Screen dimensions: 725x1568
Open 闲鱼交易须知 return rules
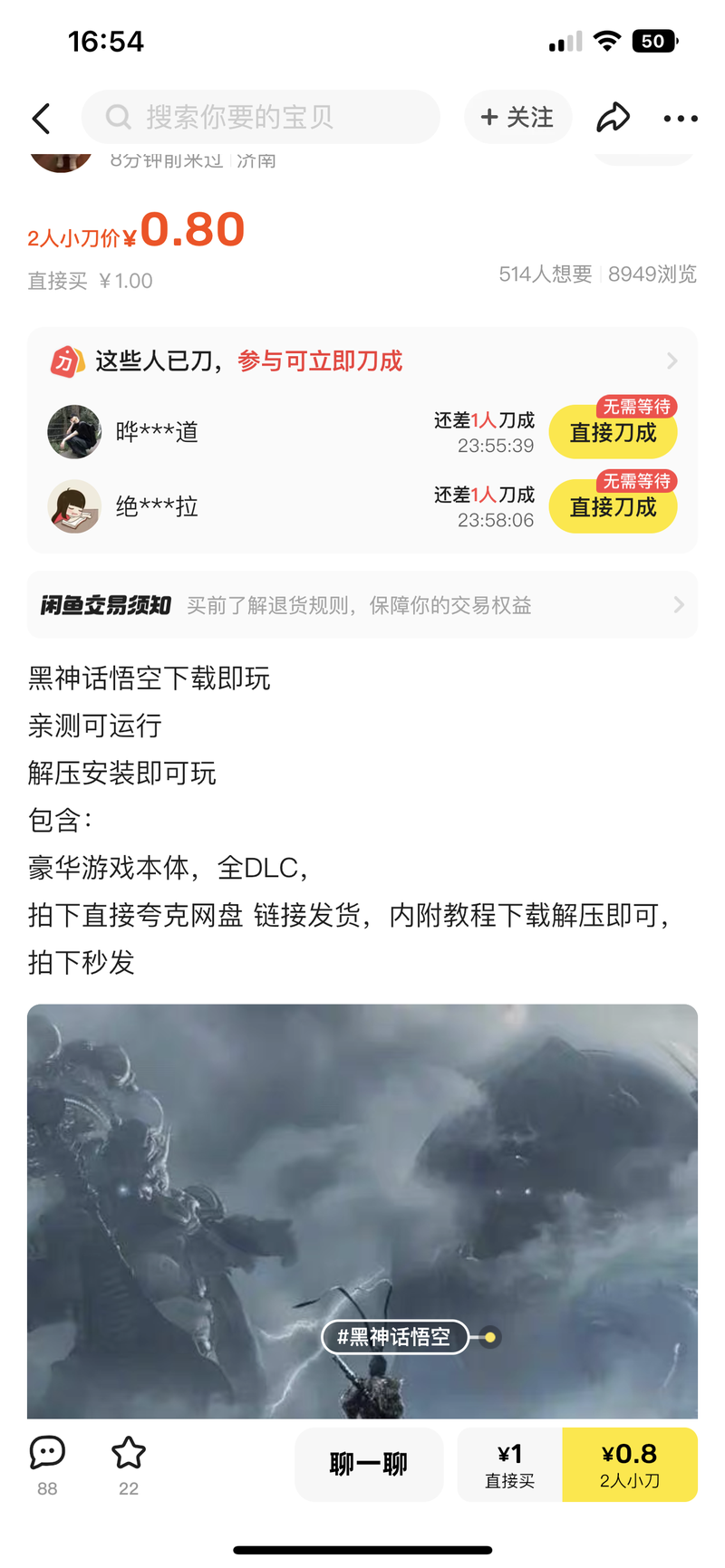tap(362, 605)
